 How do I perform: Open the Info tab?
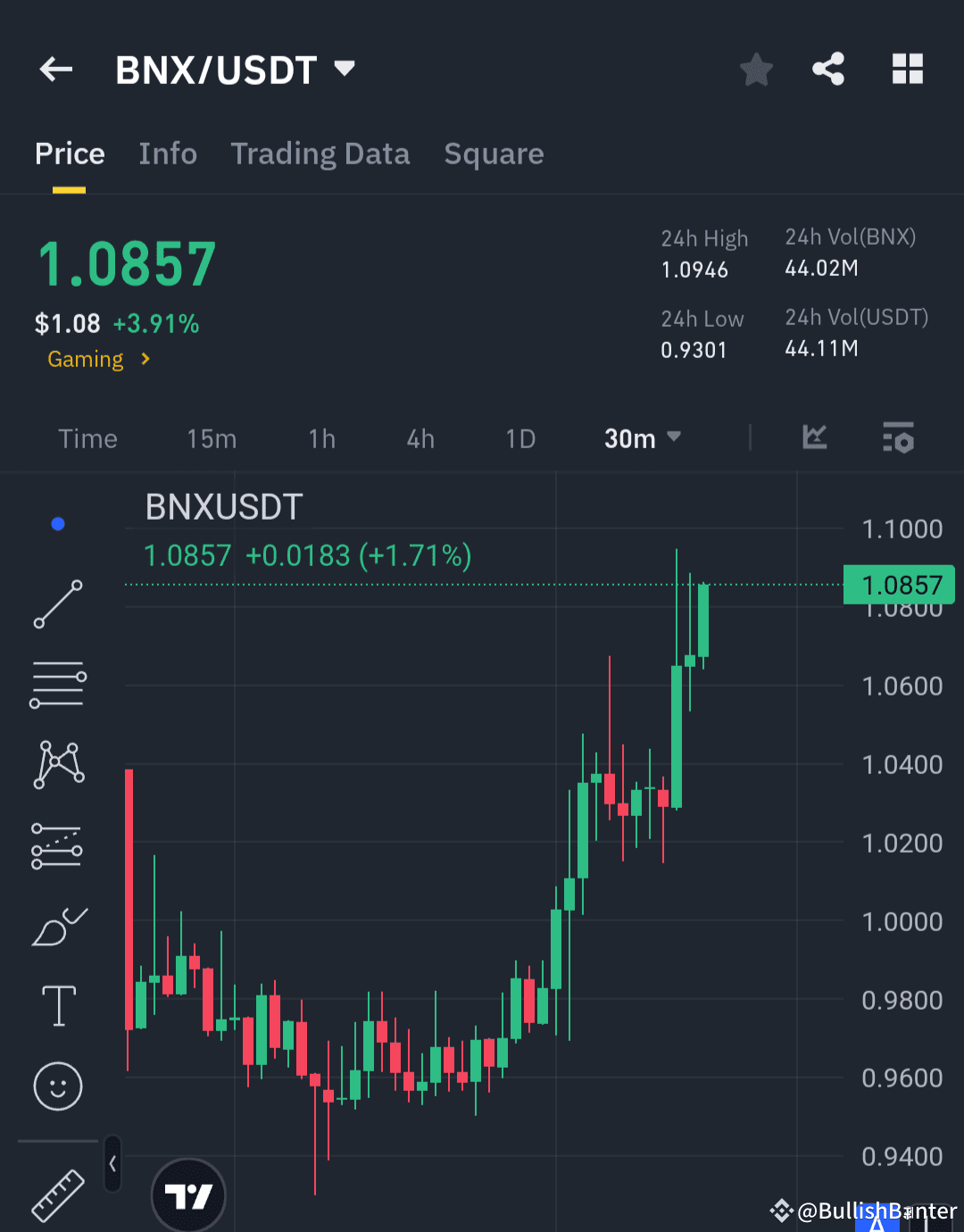(168, 154)
